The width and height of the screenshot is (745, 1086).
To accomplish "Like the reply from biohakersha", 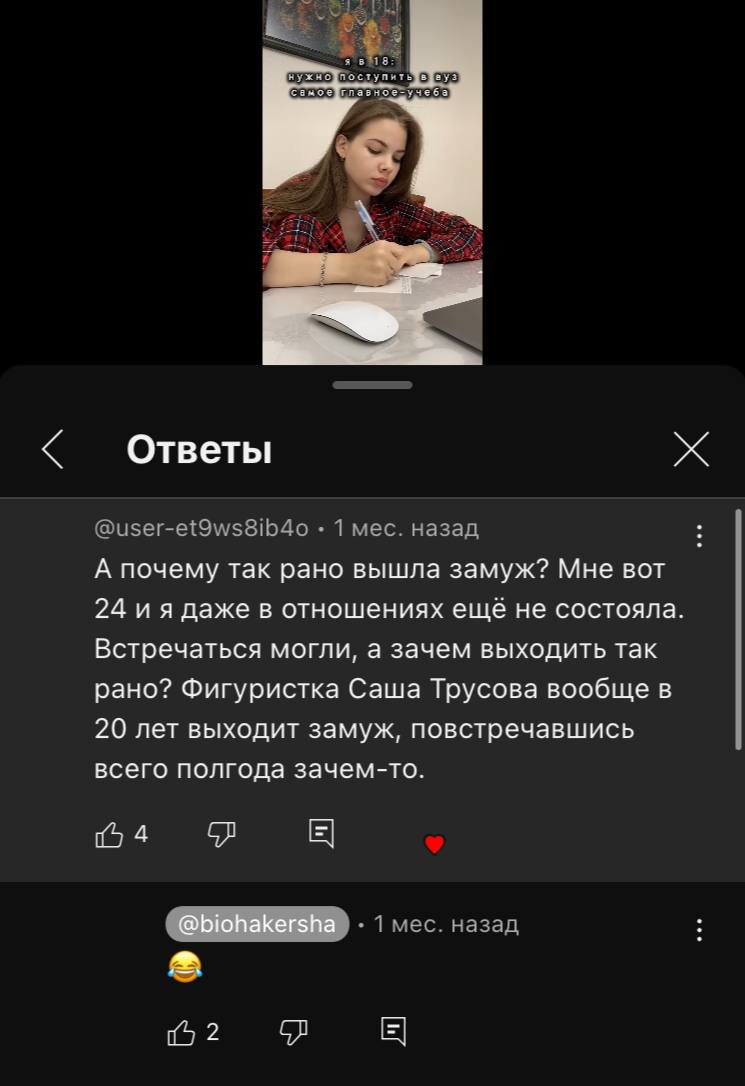I will [x=181, y=1032].
